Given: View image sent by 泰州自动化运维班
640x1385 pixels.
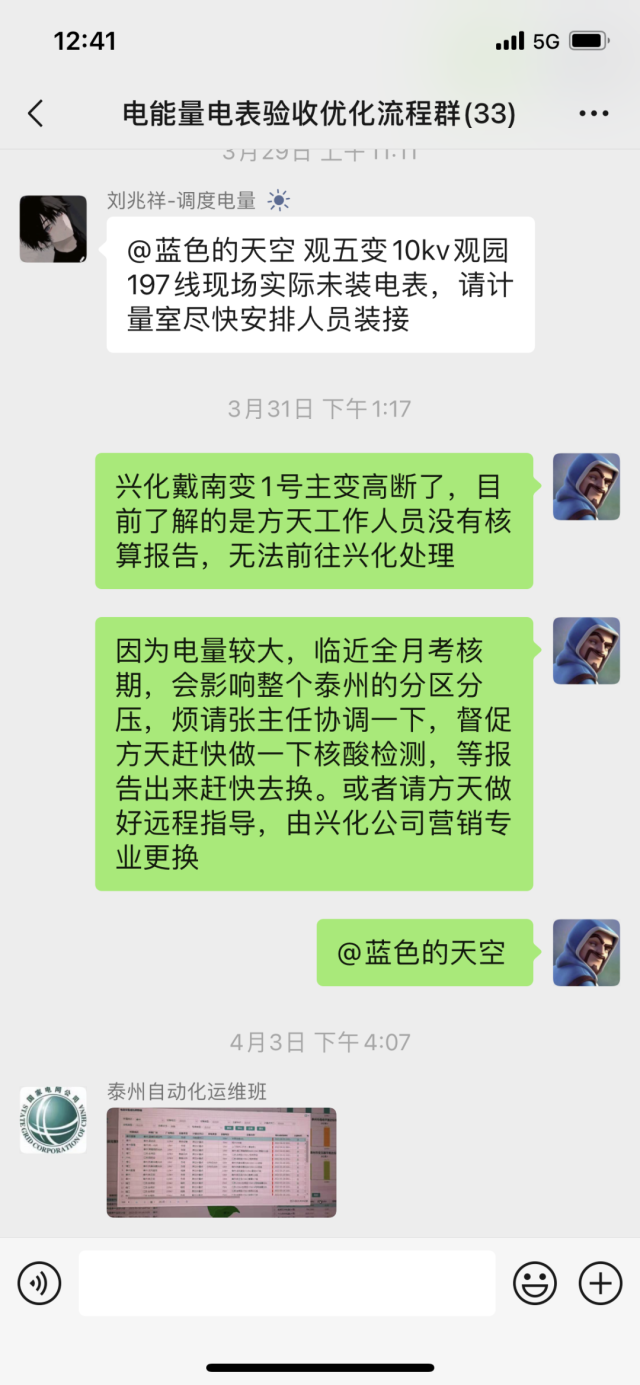Looking at the screenshot, I should pos(221,1162).
